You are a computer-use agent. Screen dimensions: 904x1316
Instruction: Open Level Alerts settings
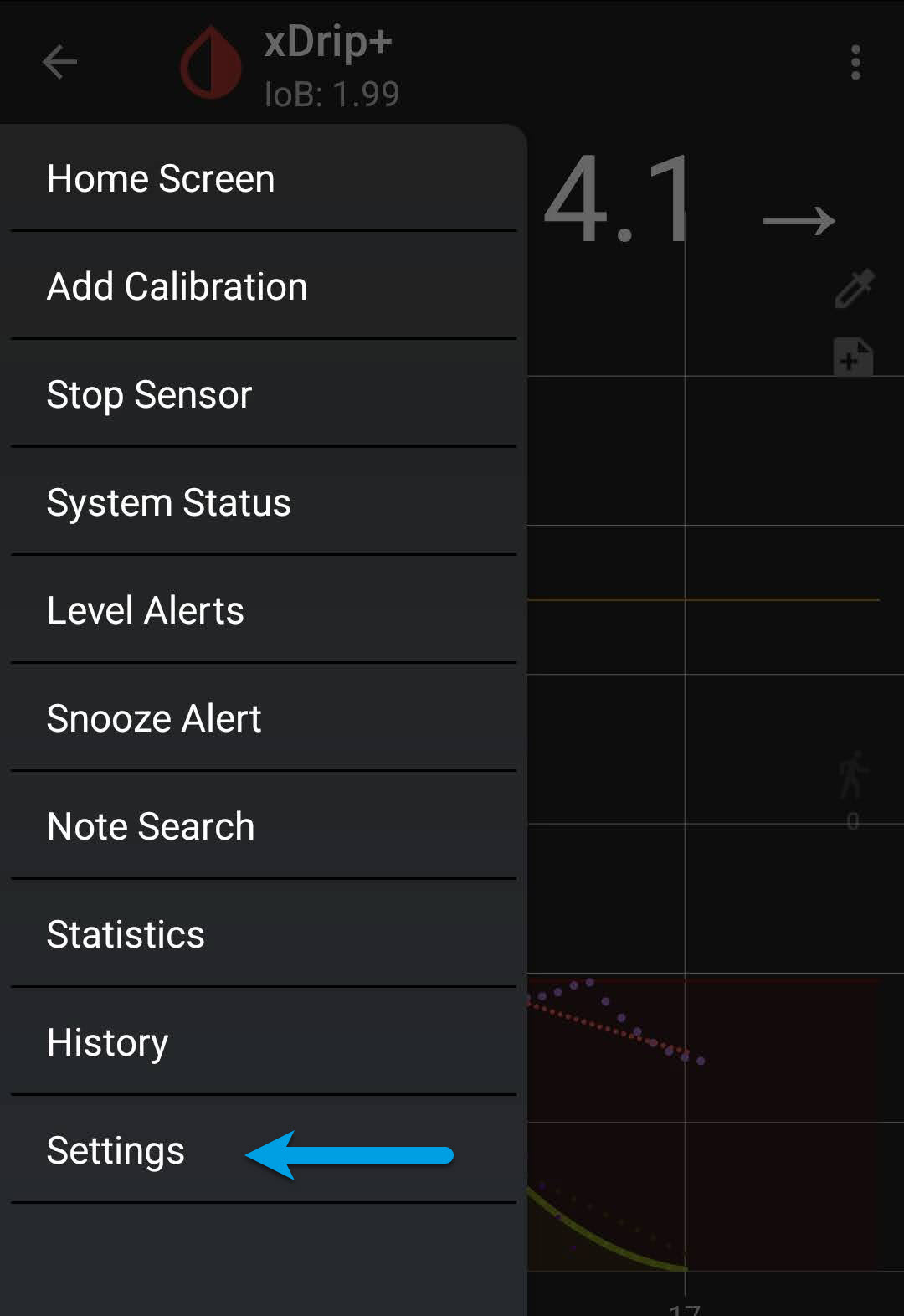145,610
